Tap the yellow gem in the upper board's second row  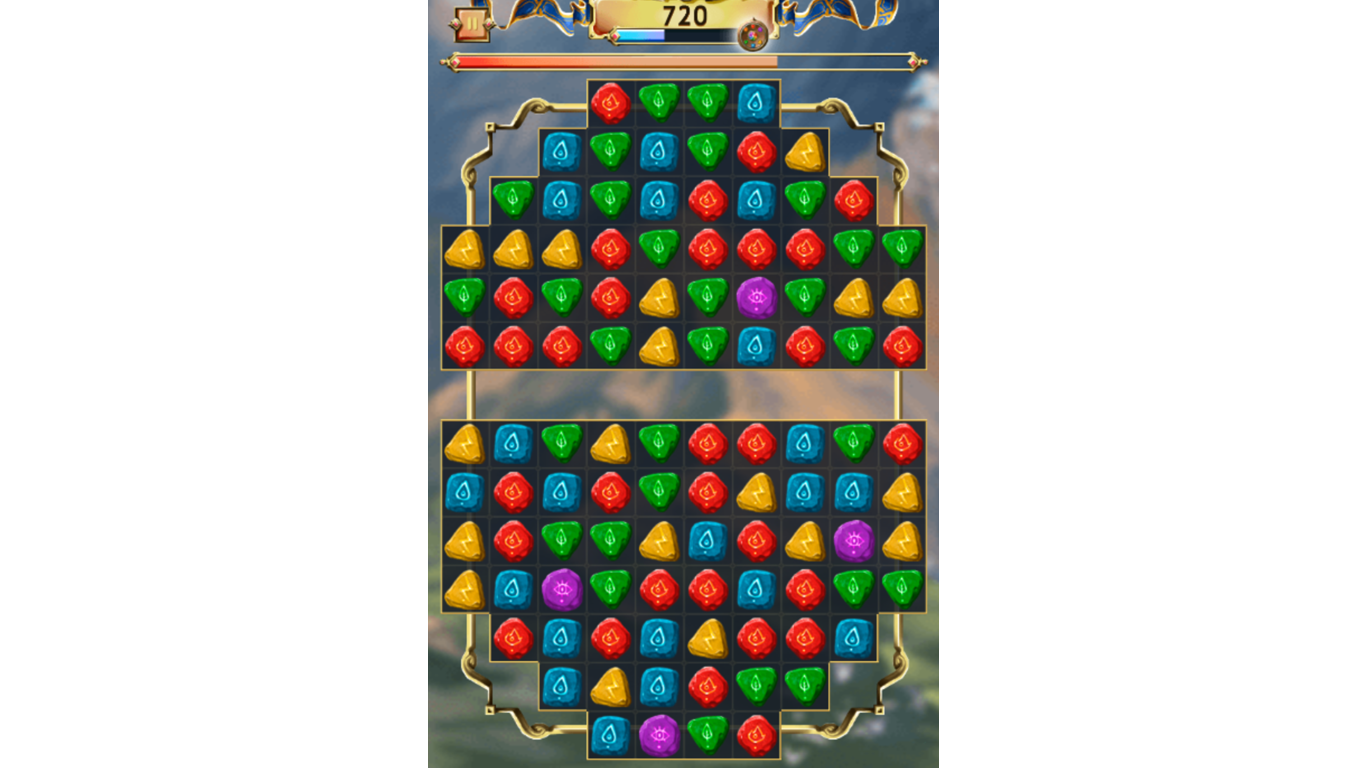[x=804, y=152]
